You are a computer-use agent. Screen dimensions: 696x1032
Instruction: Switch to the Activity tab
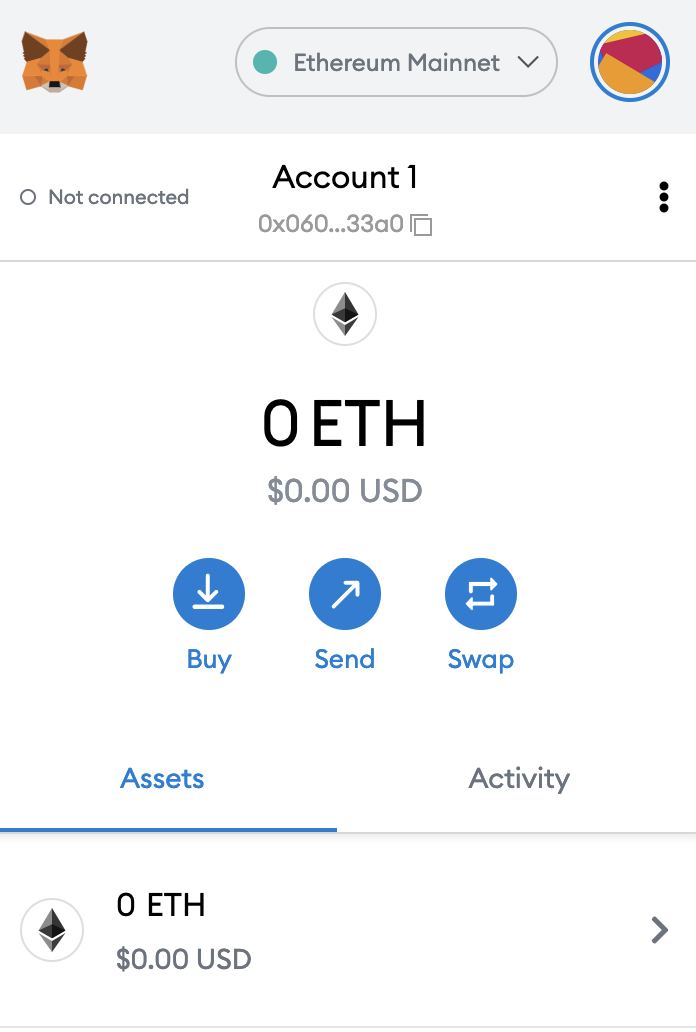(519, 779)
